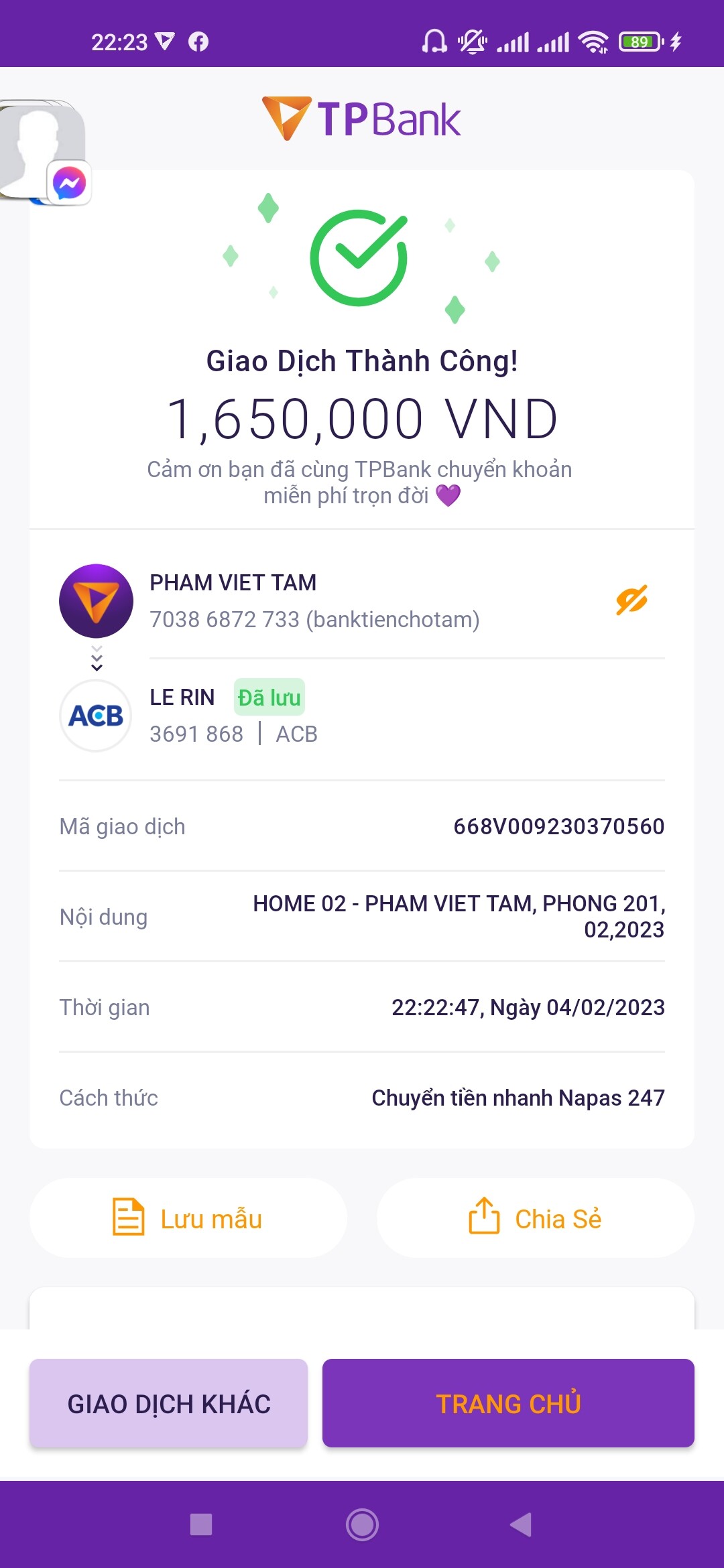The height and width of the screenshot is (1568, 724).
Task: Go to TRANG CHỦ home page
Action: click(x=508, y=1403)
